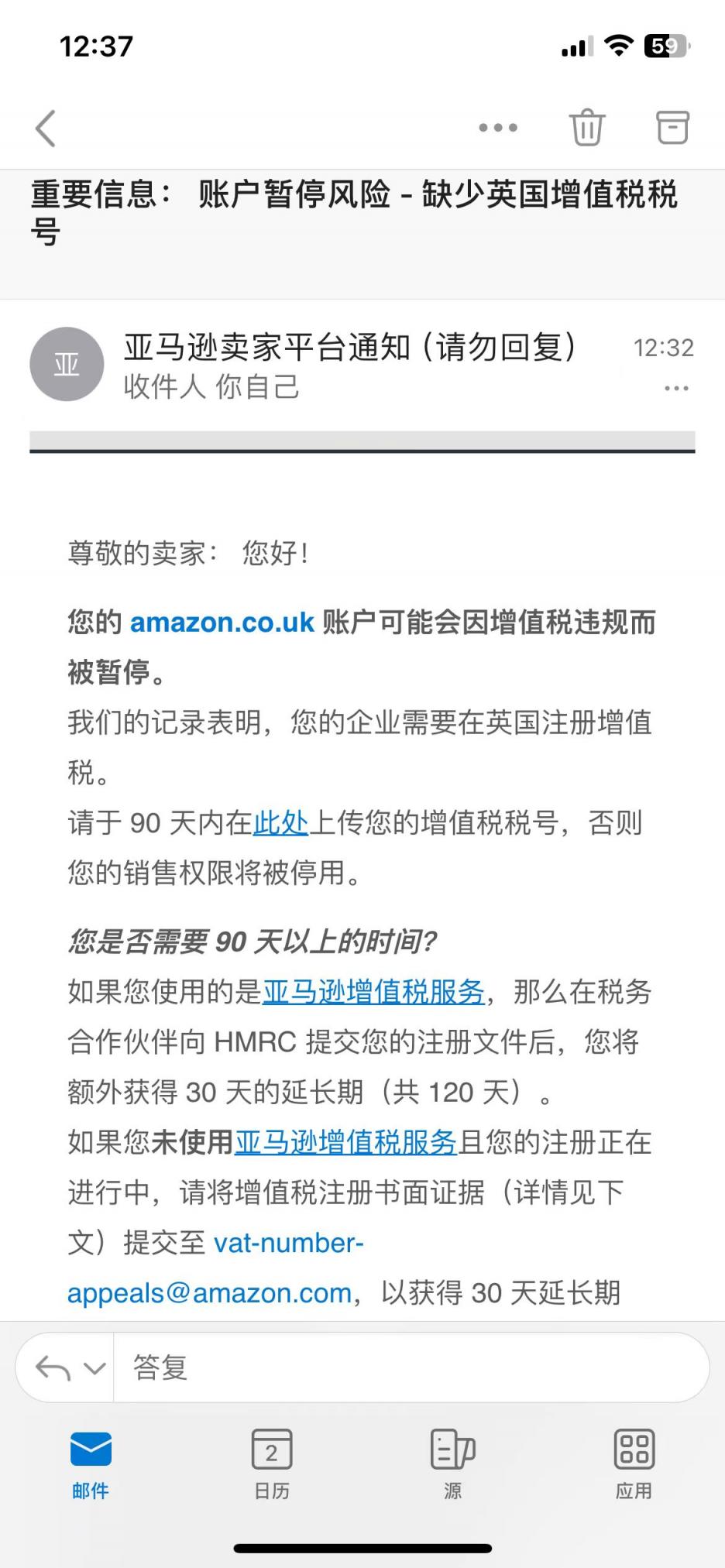
Task: Delete this email with trash icon
Action: 587,127
